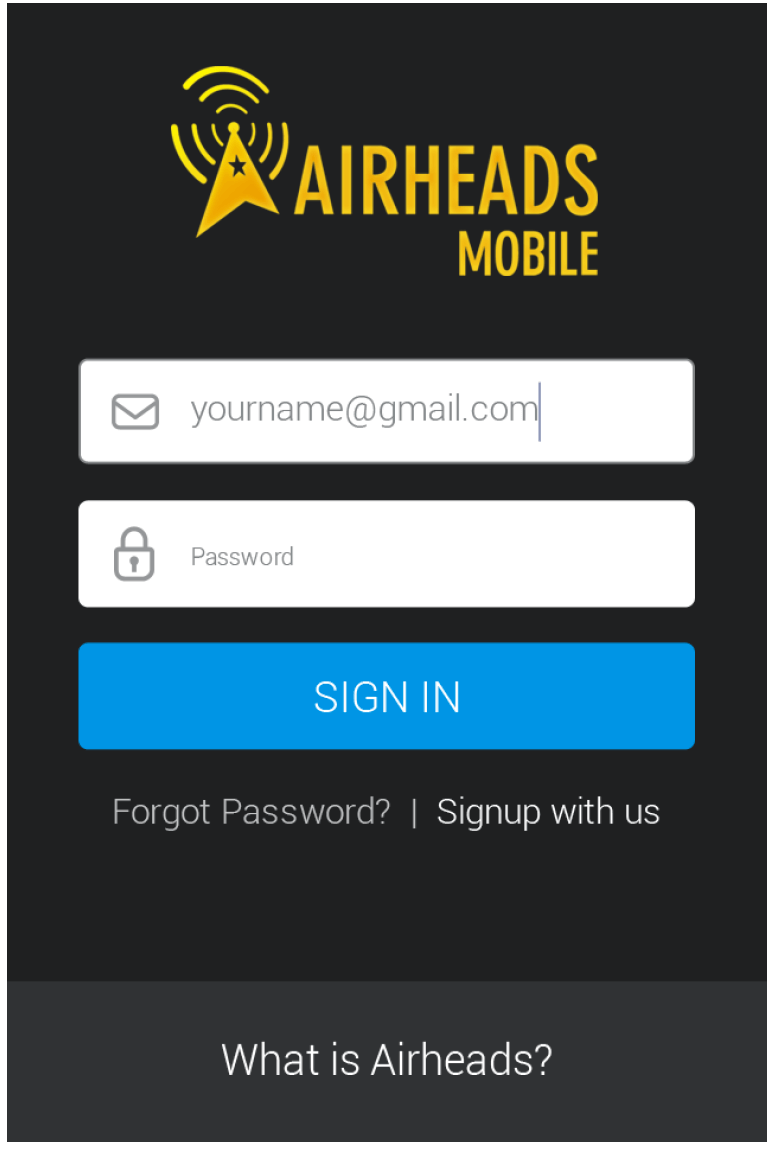Open What is Airheads?
Screen dimensions: 774x1150
(386, 1059)
